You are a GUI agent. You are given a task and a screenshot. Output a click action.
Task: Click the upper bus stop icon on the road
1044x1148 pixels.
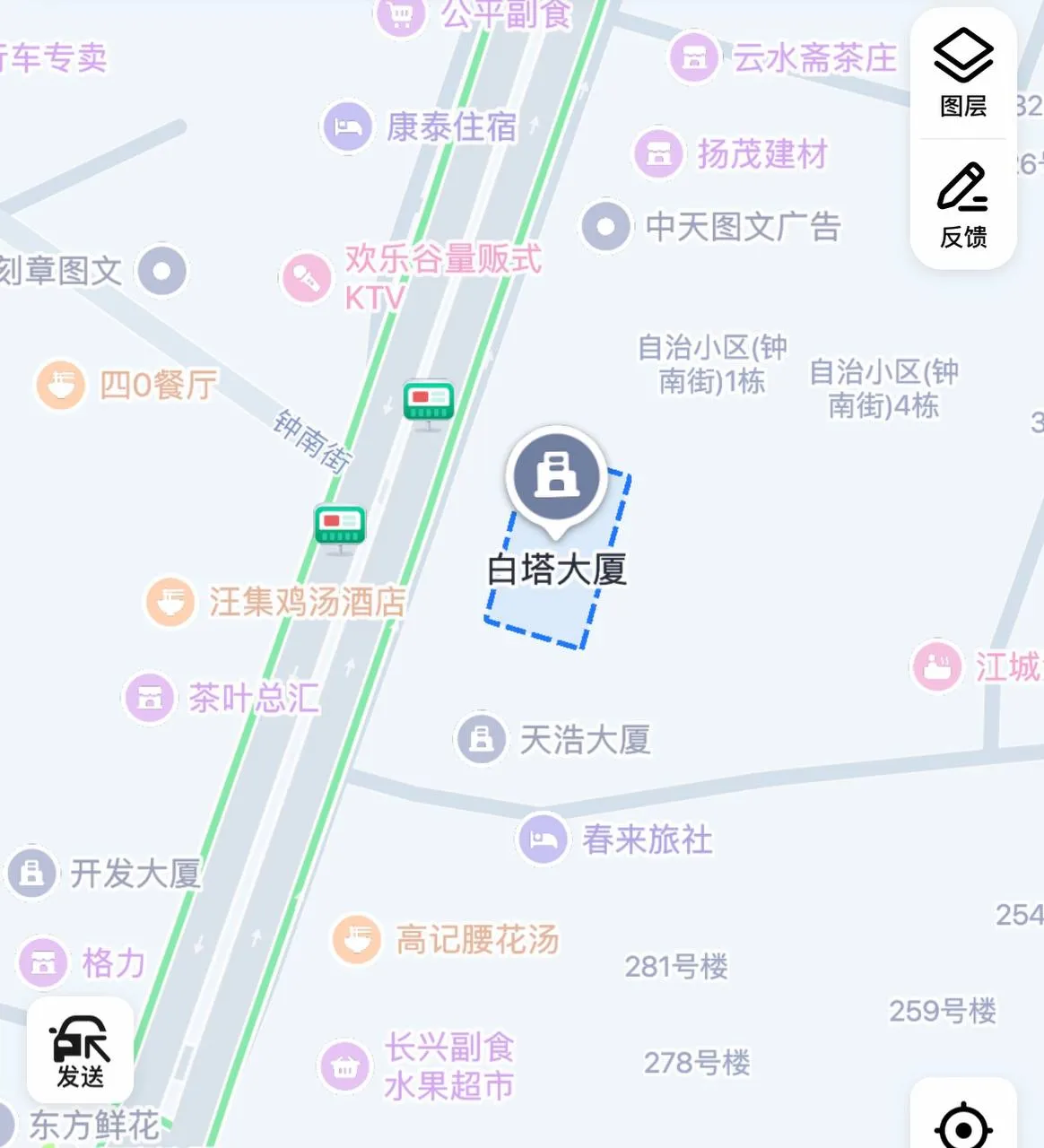[x=430, y=402]
